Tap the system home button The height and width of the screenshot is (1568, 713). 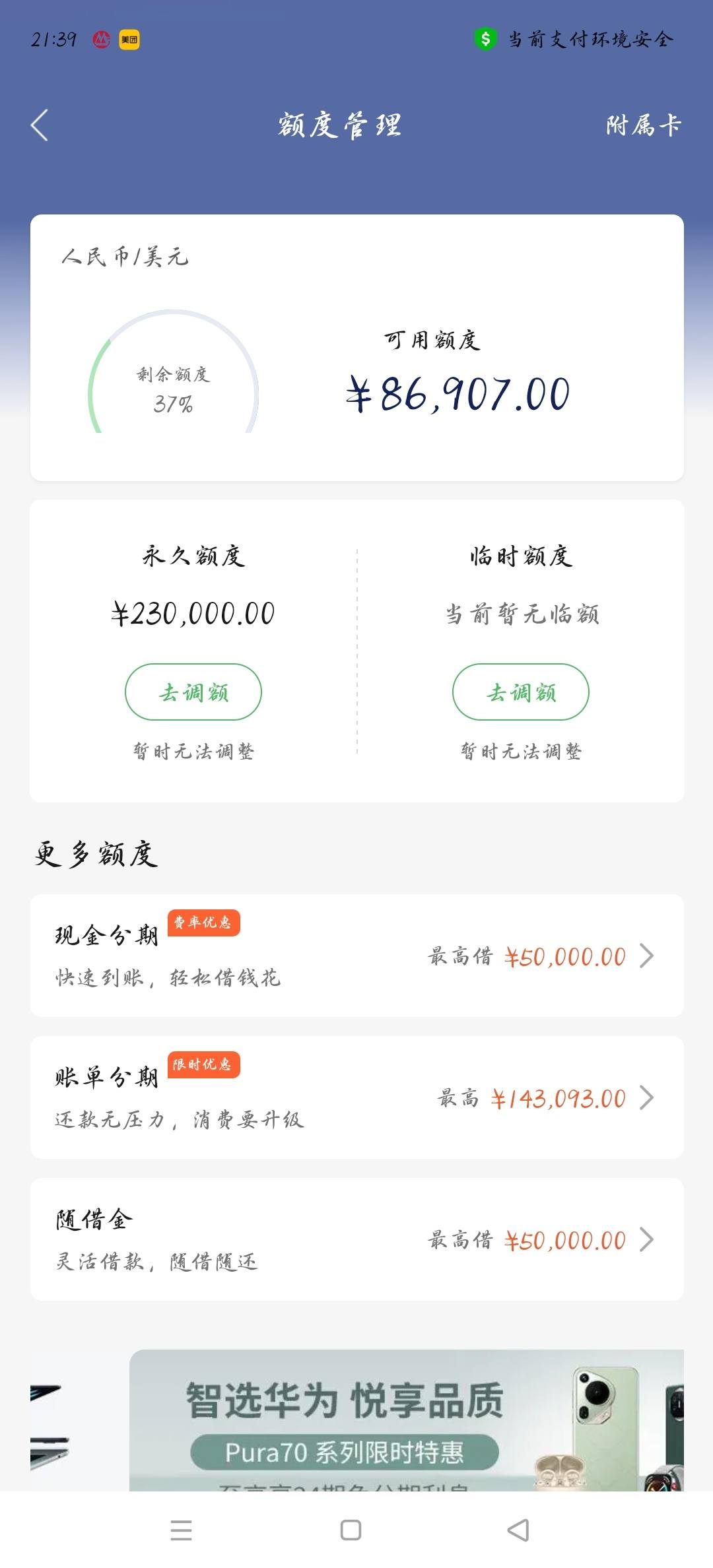coord(351,1530)
